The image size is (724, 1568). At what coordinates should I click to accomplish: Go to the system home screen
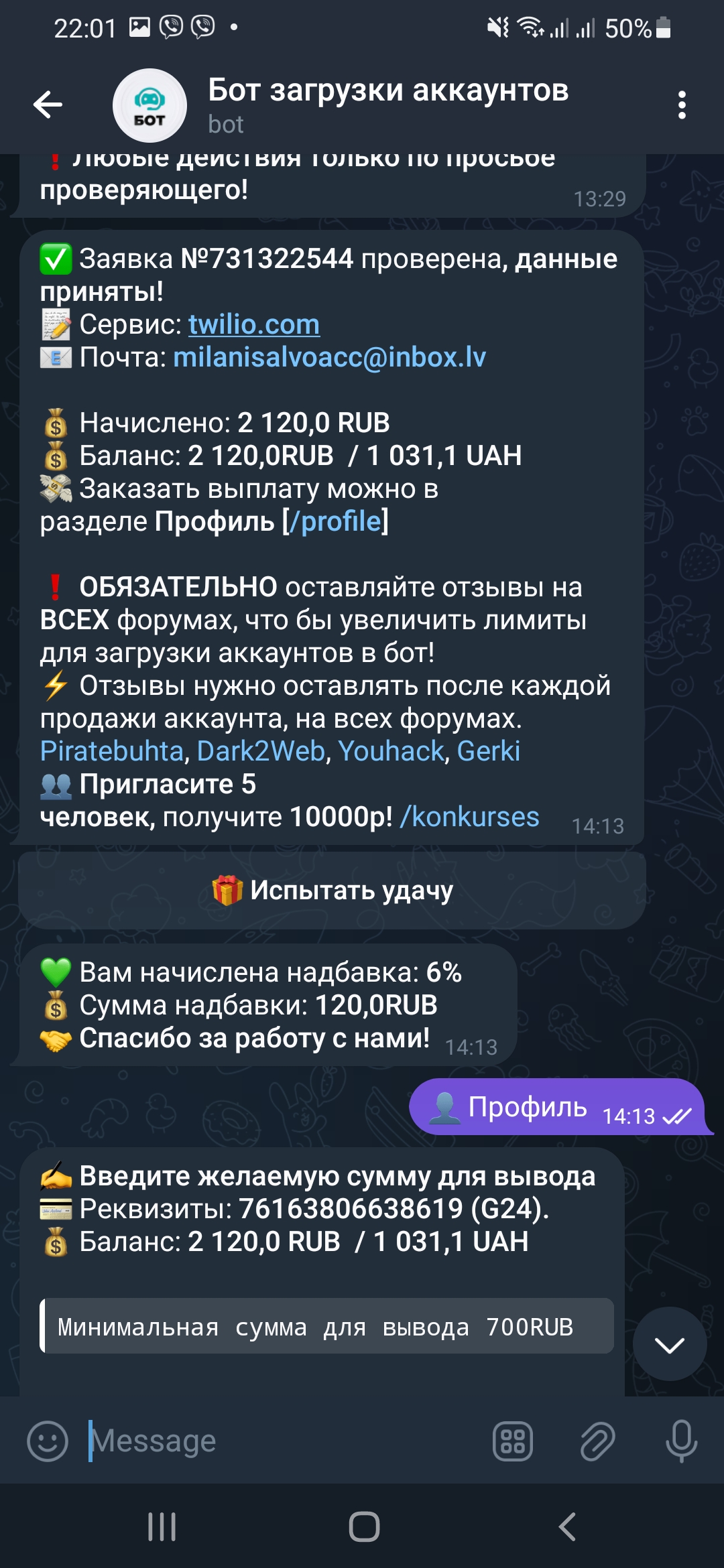[364, 1527]
